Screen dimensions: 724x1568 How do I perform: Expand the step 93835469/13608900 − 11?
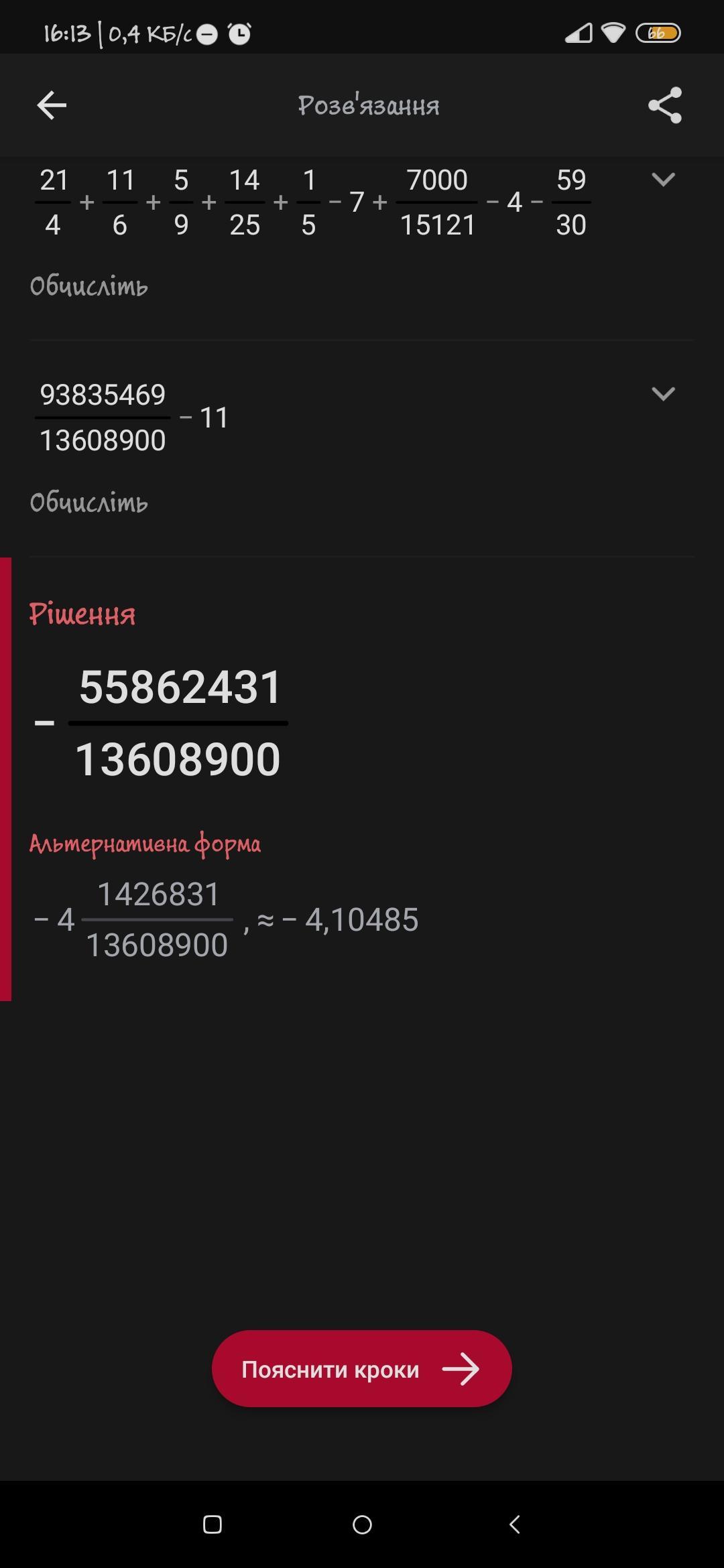662,394
